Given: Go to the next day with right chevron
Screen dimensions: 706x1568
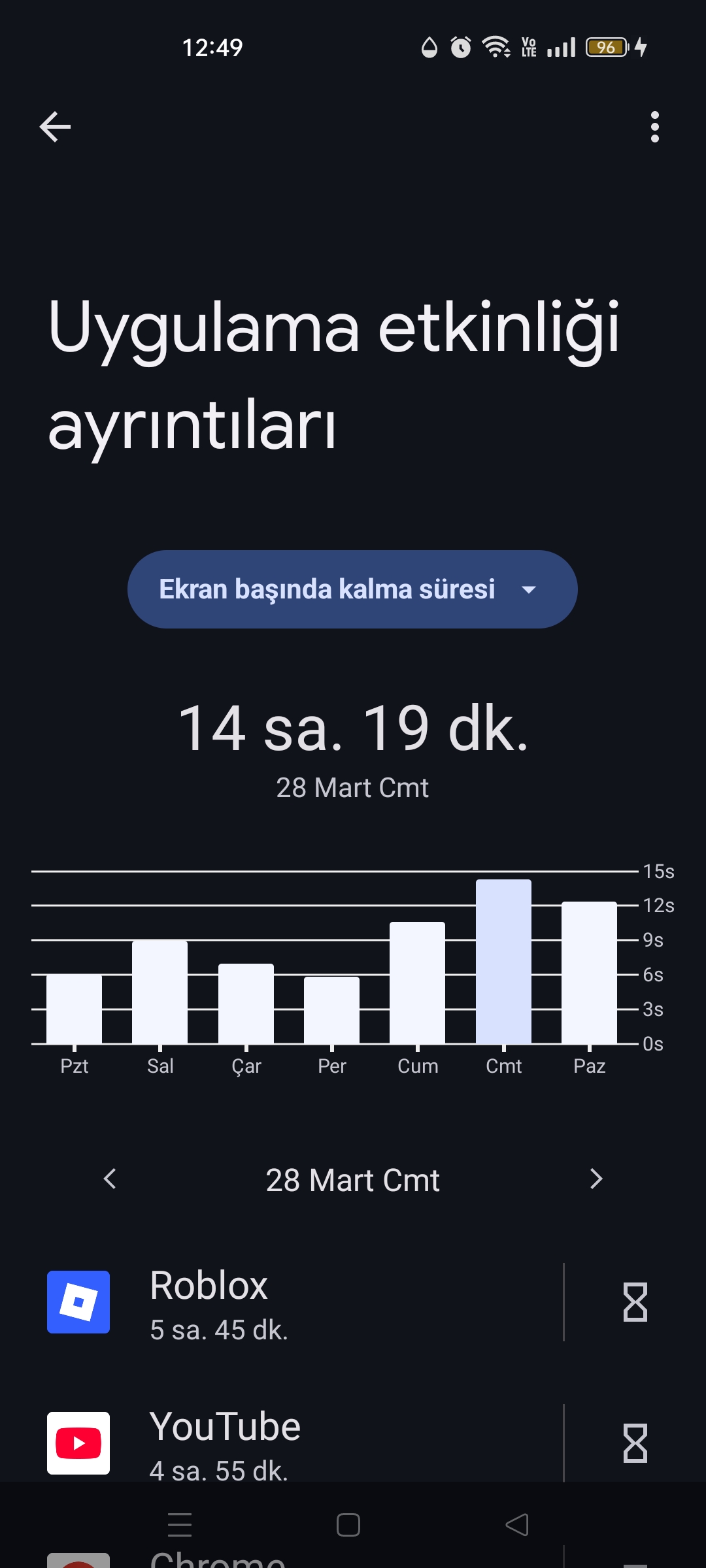Looking at the screenshot, I should [x=596, y=1179].
